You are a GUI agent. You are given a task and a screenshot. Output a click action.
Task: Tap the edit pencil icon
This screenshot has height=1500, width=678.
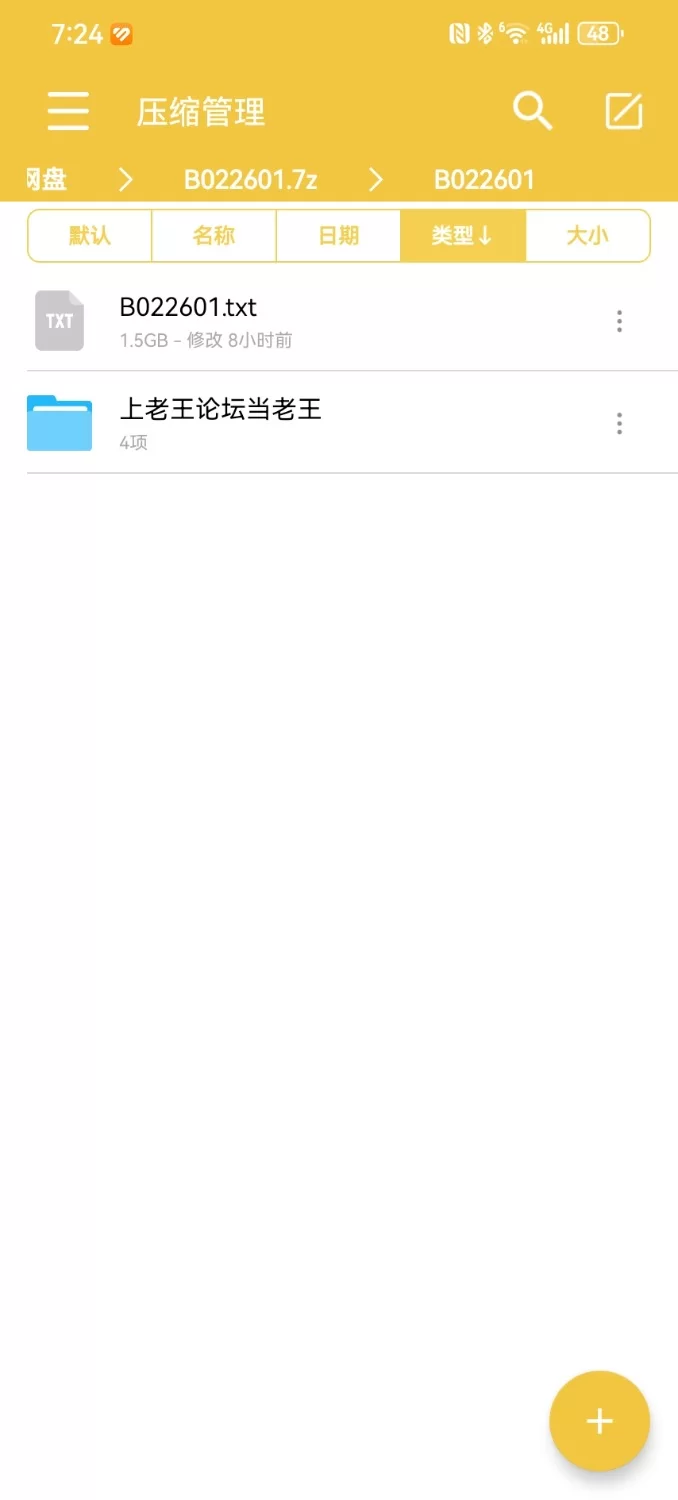(624, 111)
